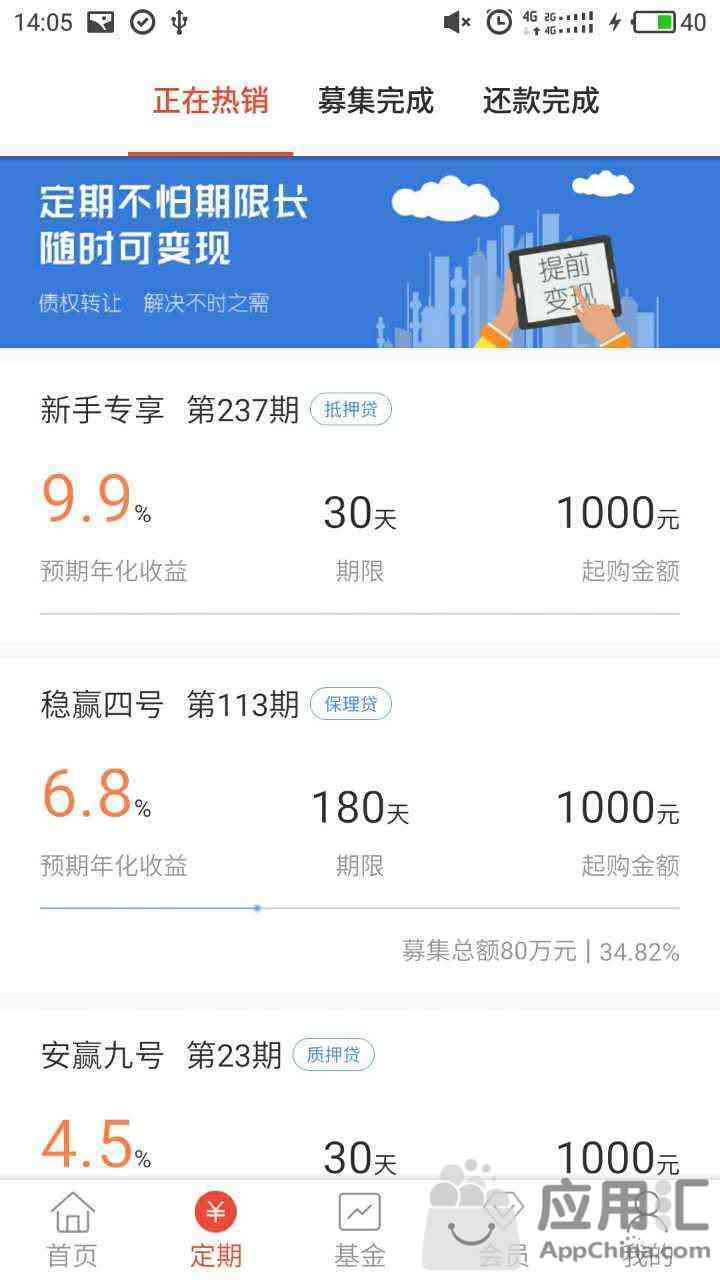This screenshot has width=720, height=1280.
Task: Select the 定期 bottom navigation tab
Action: [216, 1230]
